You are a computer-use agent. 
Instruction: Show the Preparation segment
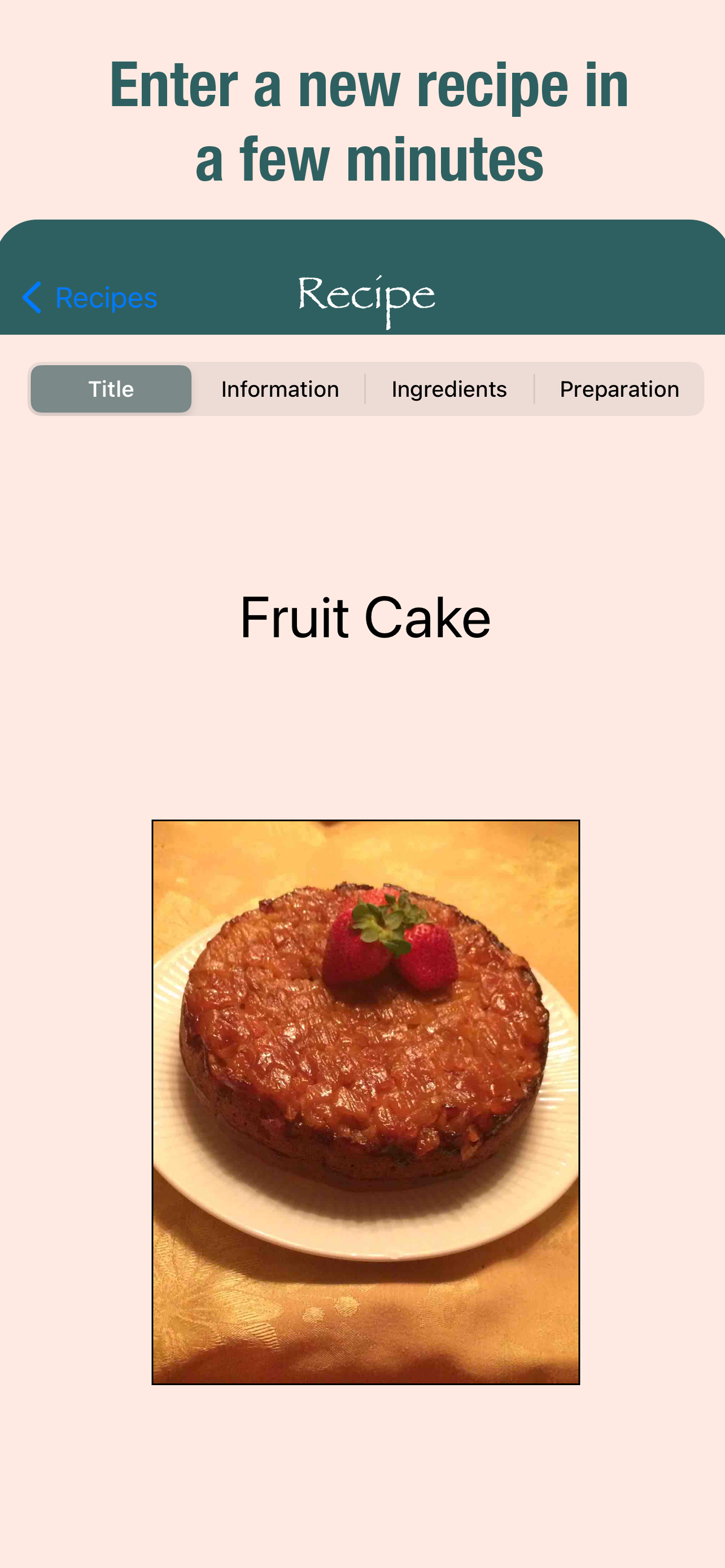click(619, 389)
